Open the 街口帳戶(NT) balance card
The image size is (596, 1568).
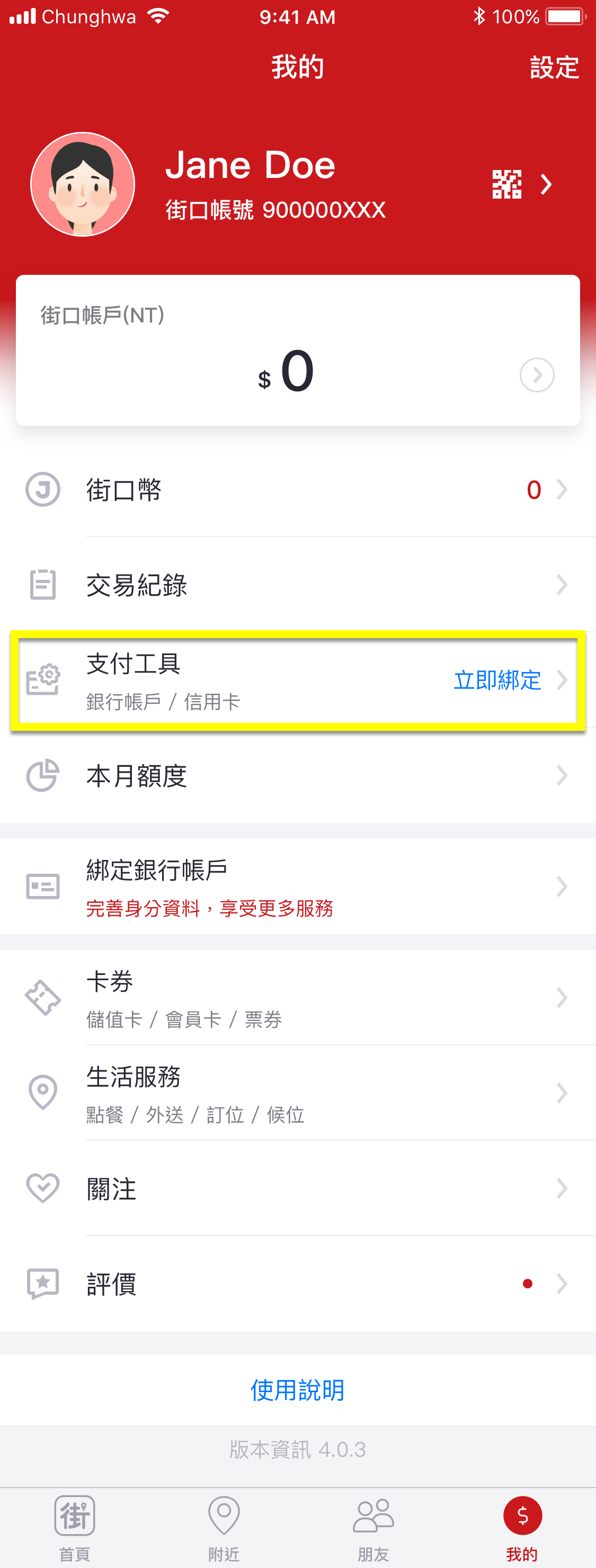297,351
